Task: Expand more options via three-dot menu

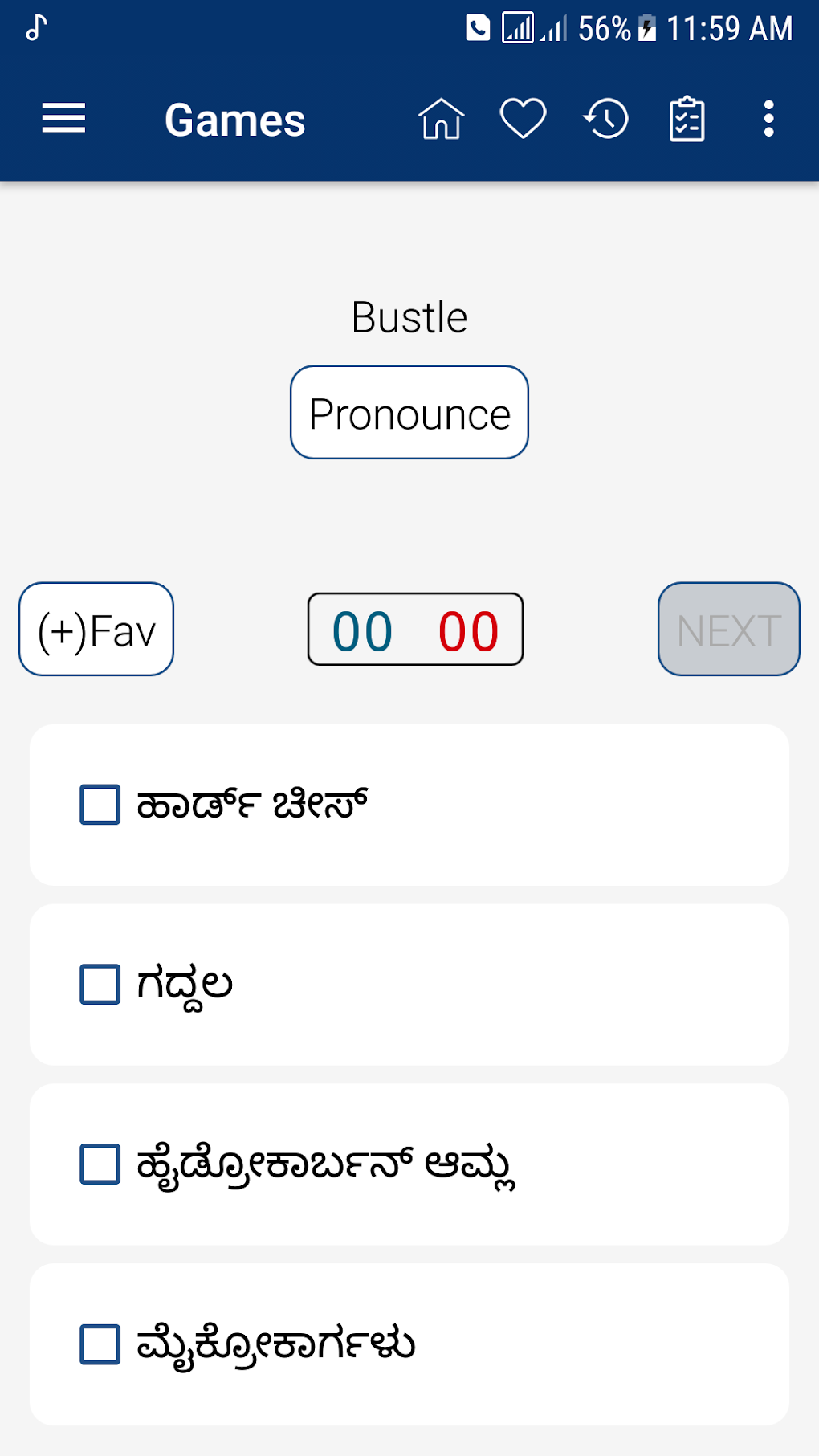Action: point(768,118)
